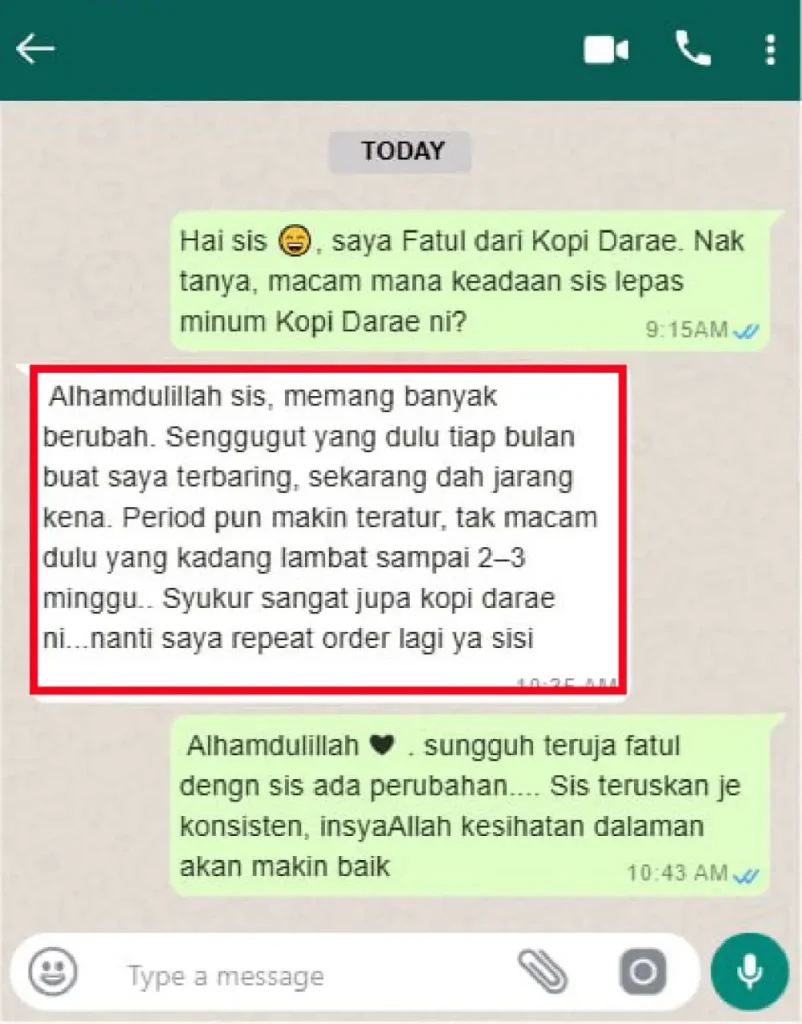Viewport: 802px width, 1024px height.
Task: Go back to the chat list
Action: 35,48
